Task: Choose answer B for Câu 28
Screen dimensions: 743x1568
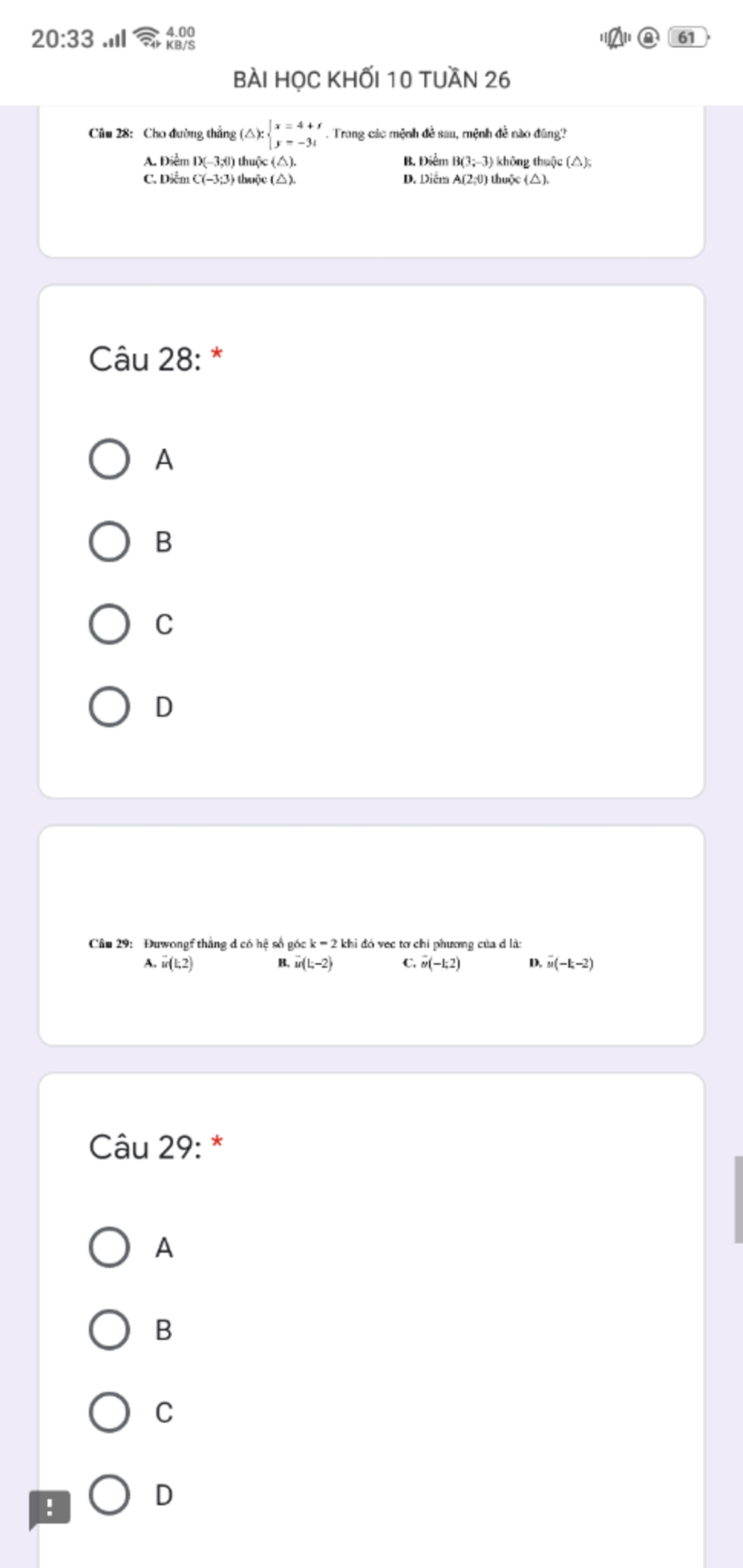Action: click(110, 542)
